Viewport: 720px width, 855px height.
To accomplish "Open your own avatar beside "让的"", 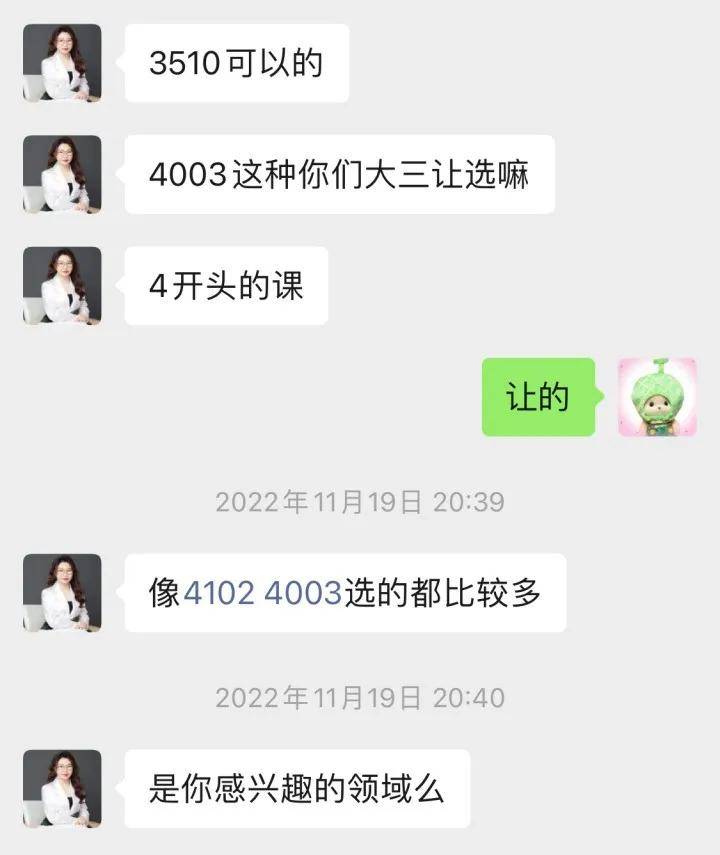I will click(657, 397).
